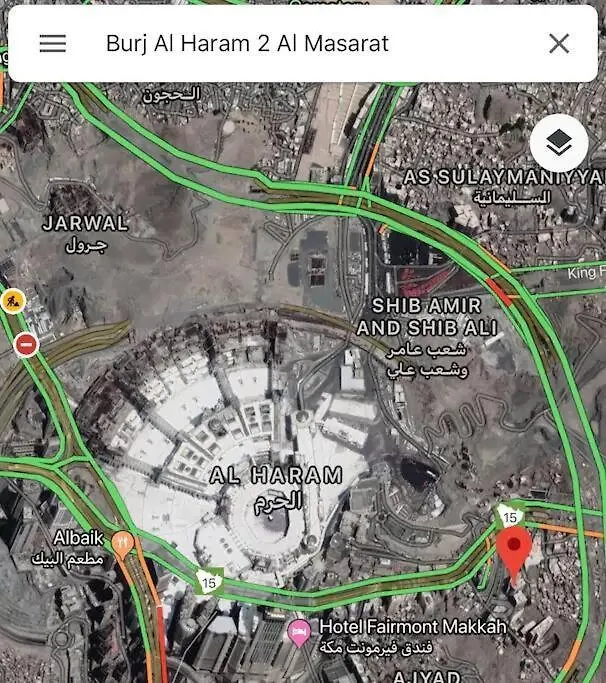Tap the road construction warning icon
606x683 pixels.
point(13,299)
